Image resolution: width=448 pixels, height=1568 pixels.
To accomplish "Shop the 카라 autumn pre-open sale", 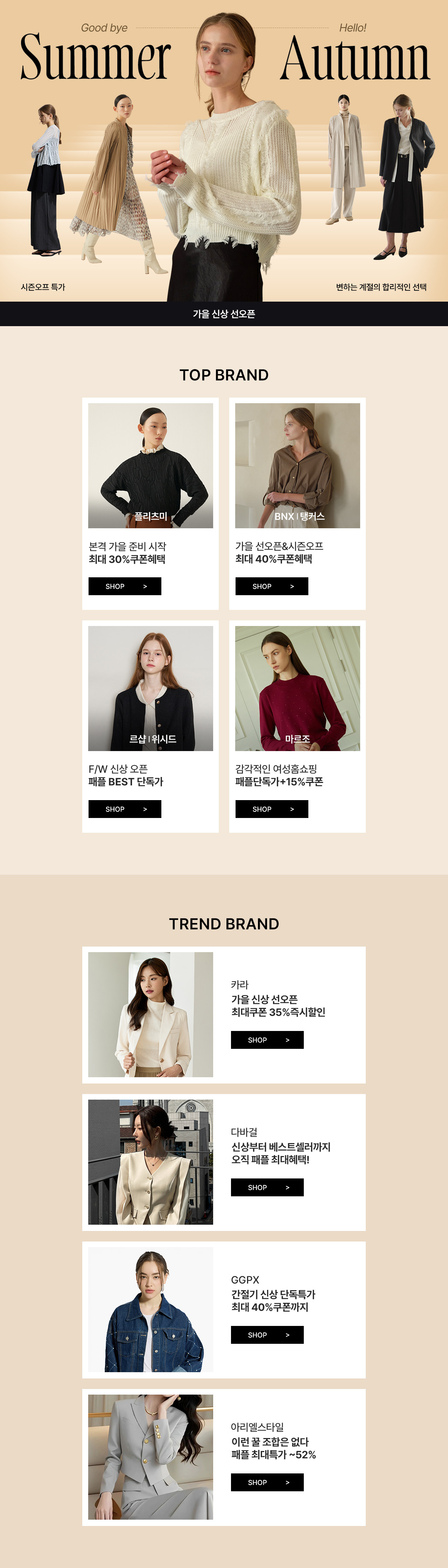I will coord(267,1040).
